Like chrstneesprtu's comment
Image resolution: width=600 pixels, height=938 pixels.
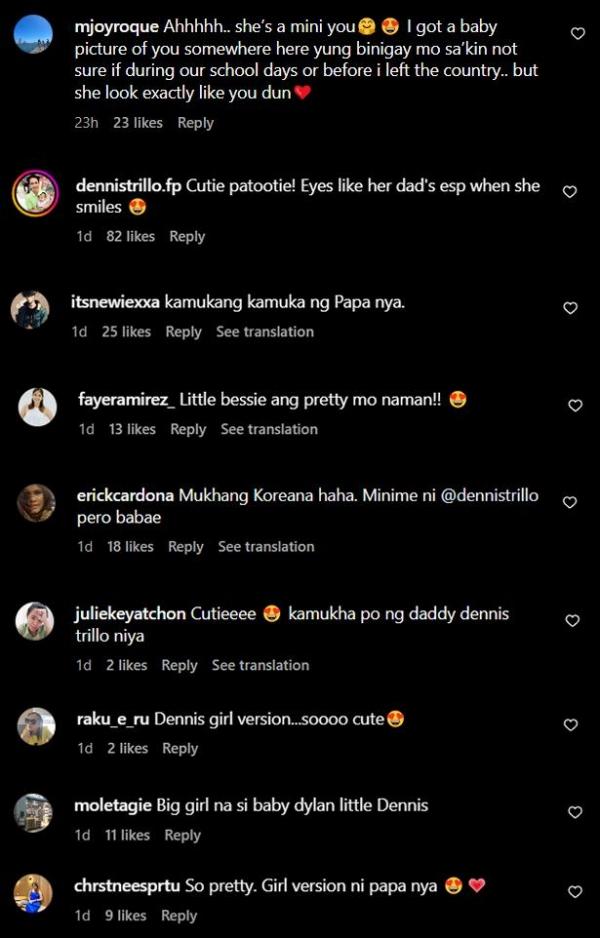point(575,892)
